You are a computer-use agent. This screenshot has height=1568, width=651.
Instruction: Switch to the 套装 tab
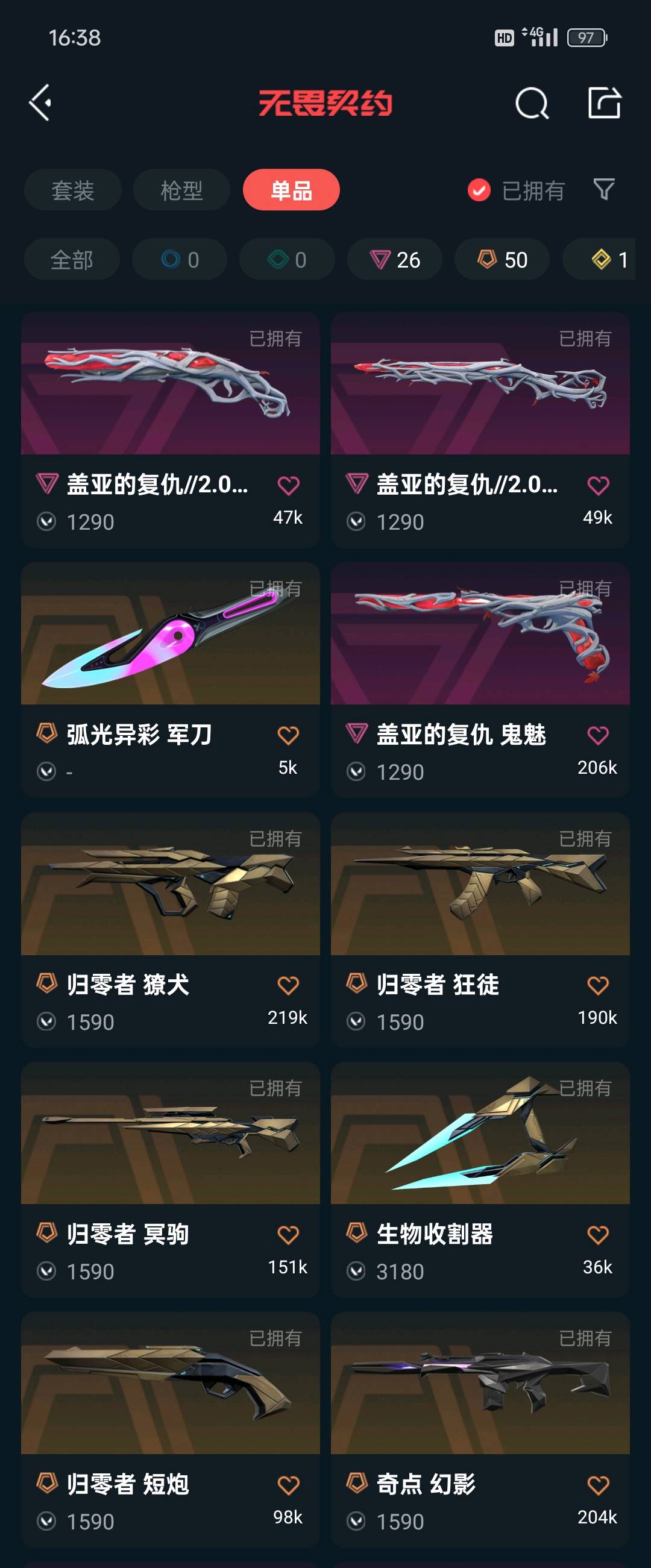[x=72, y=190]
